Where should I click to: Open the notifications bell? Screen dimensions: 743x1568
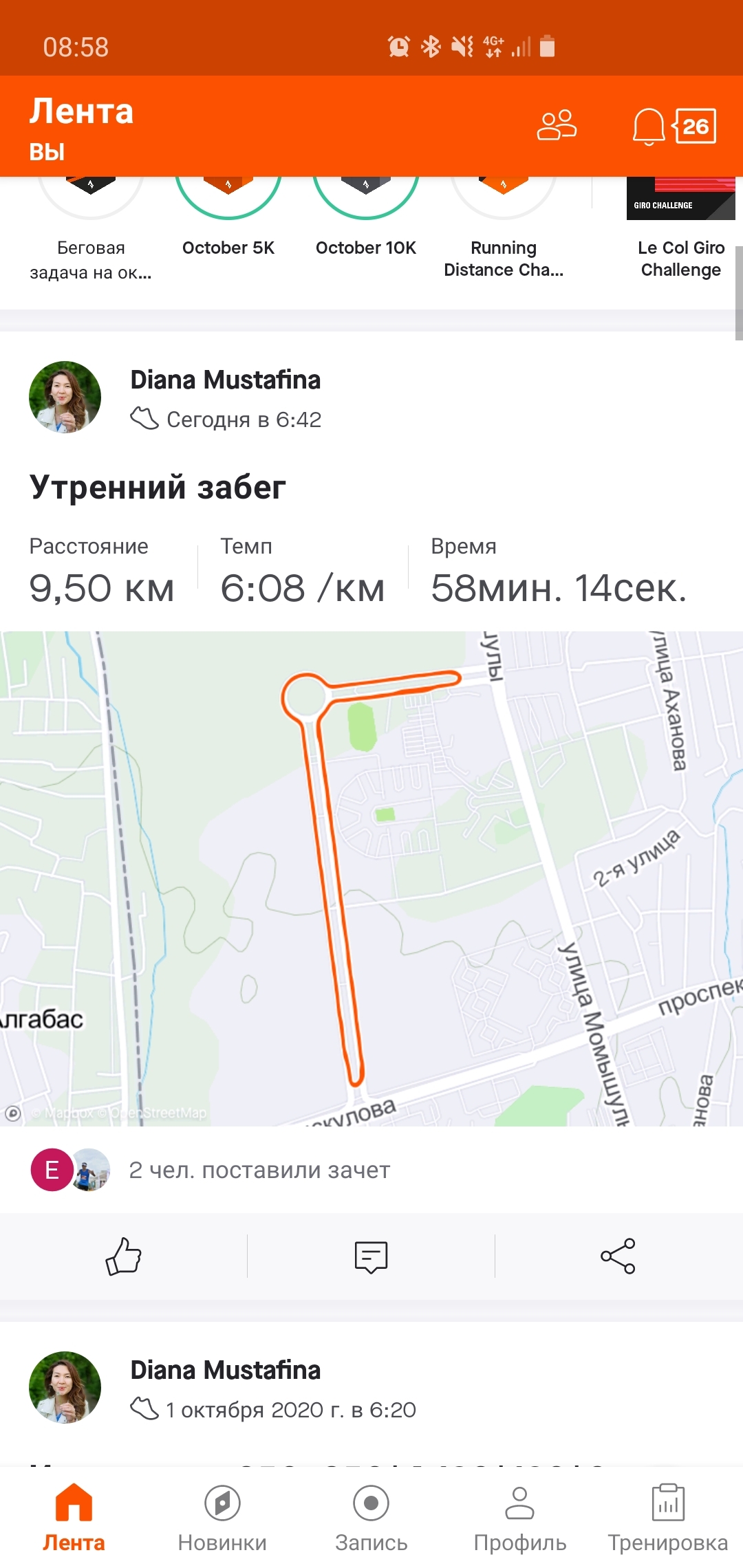[x=648, y=127]
